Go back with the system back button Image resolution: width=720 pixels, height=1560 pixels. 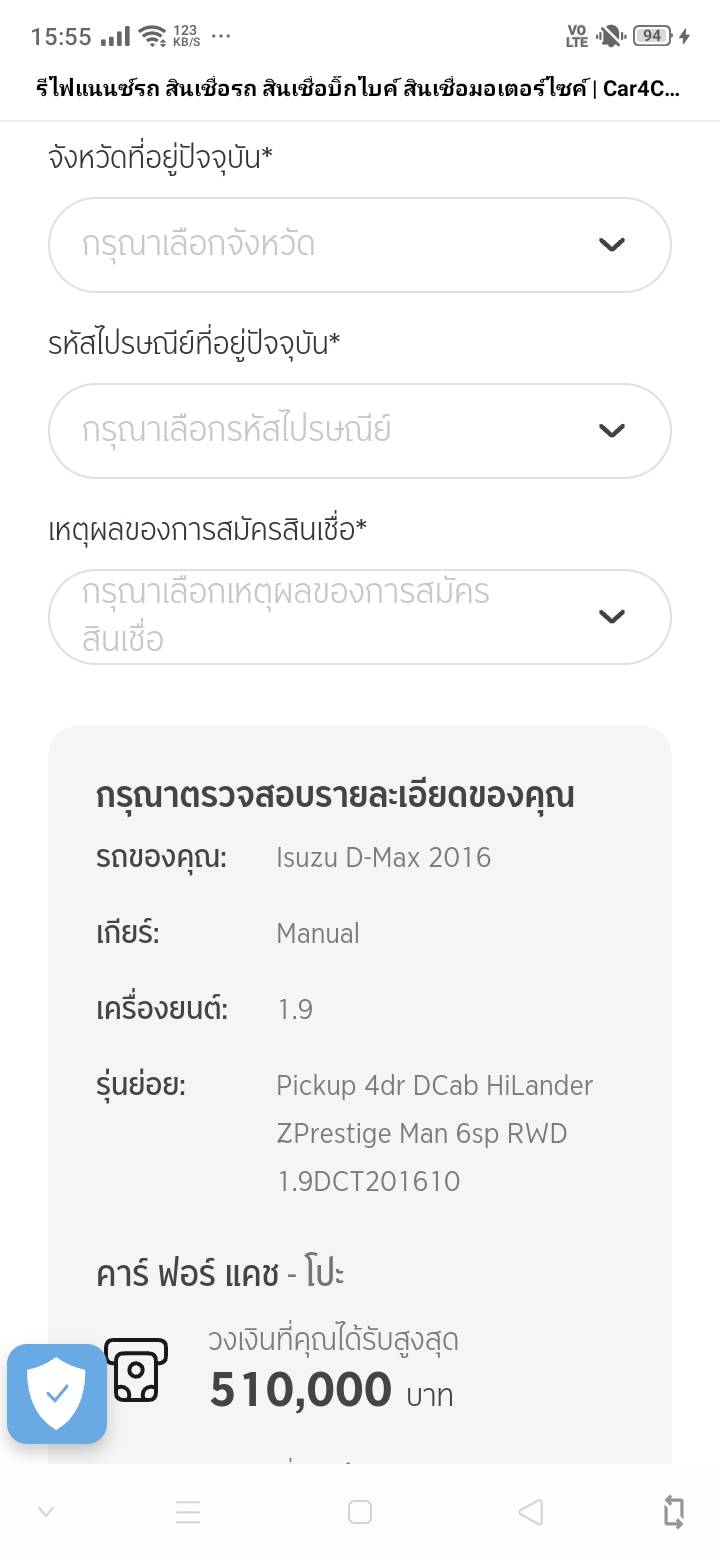[x=531, y=1512]
